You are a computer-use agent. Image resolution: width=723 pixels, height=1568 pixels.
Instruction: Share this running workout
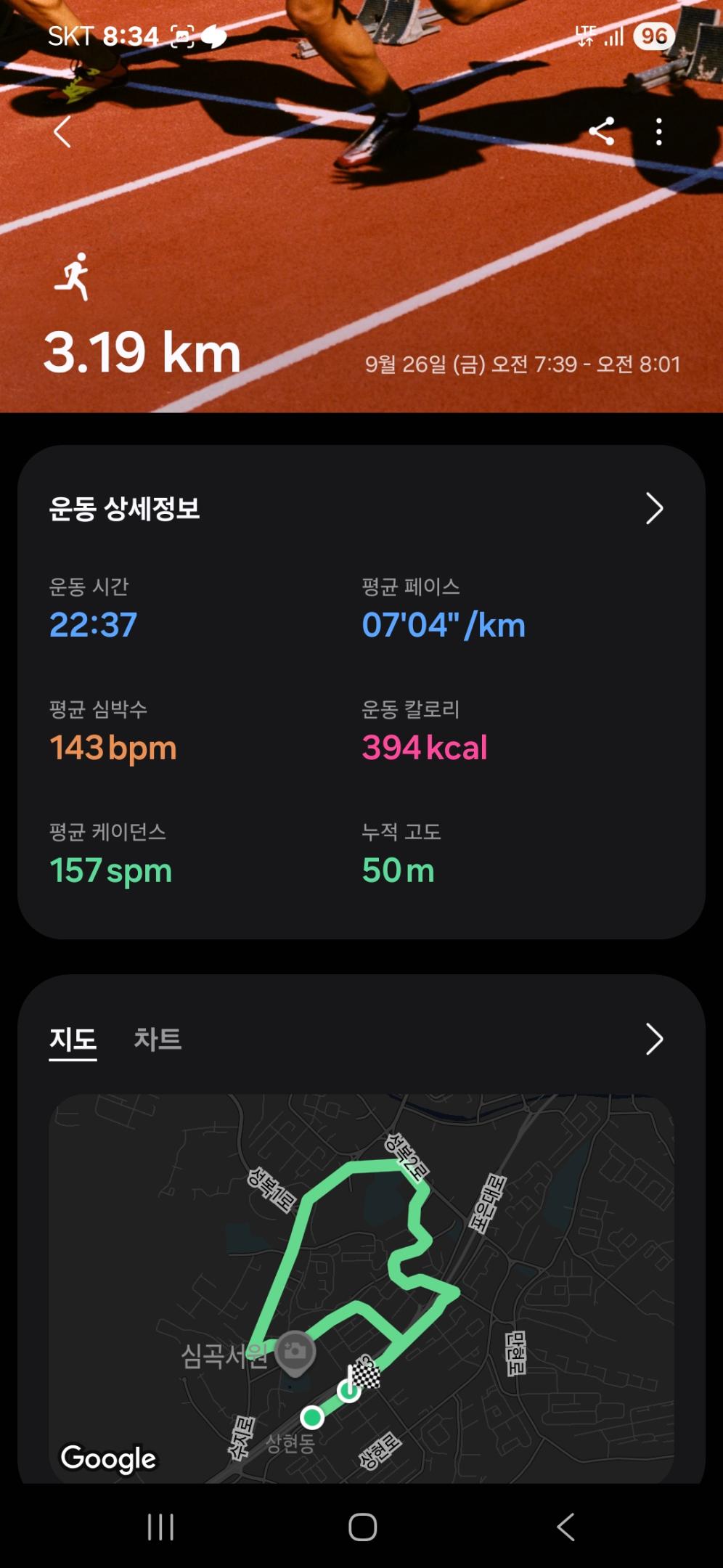602,132
